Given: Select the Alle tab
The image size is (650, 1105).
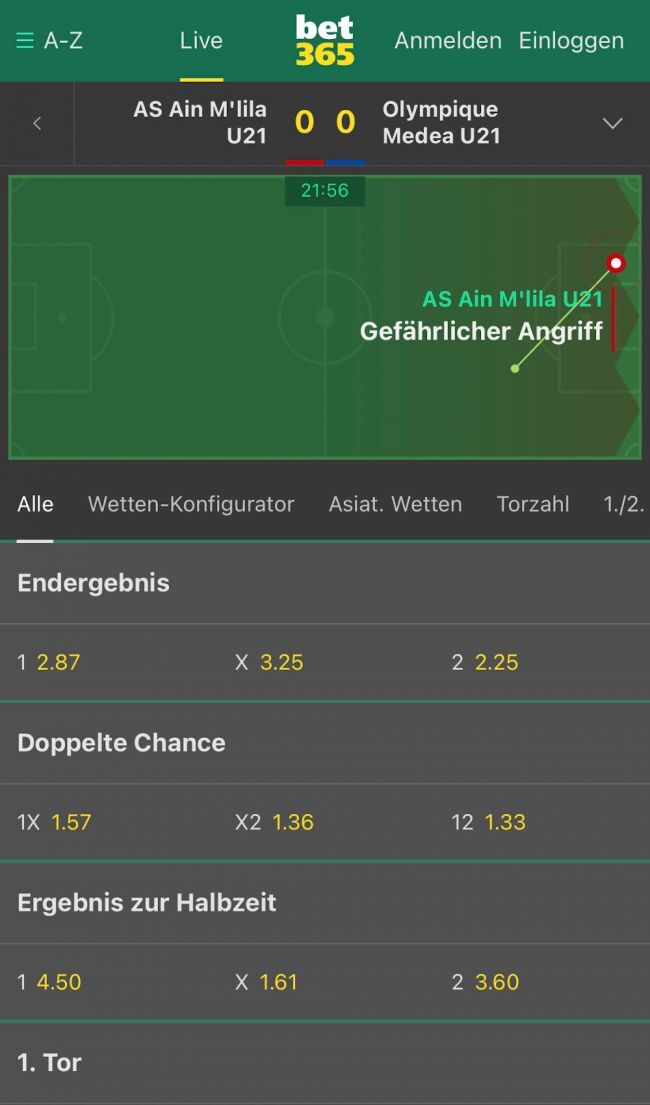Looking at the screenshot, I should click(x=35, y=505).
